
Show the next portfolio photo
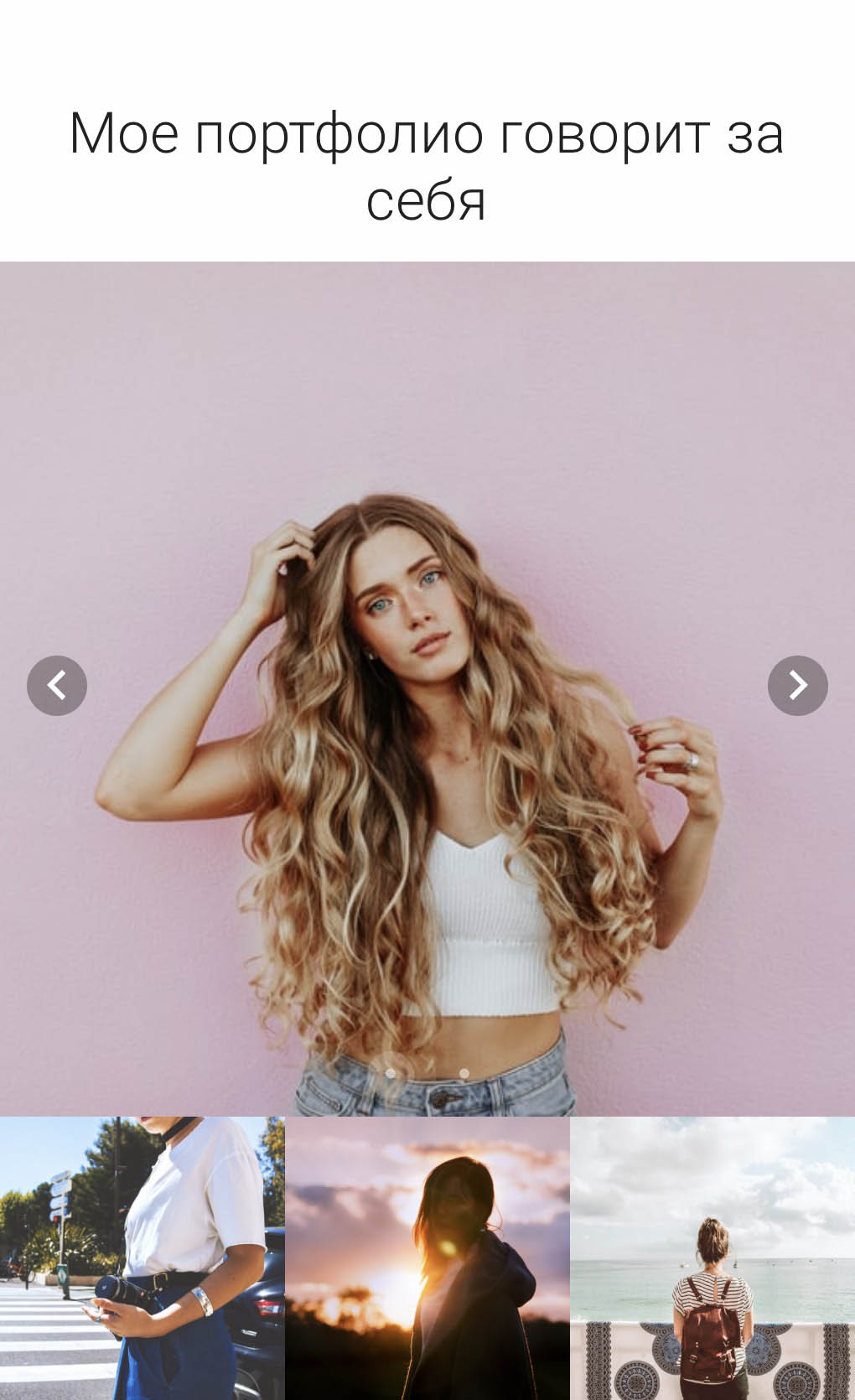pyautogui.click(x=797, y=686)
